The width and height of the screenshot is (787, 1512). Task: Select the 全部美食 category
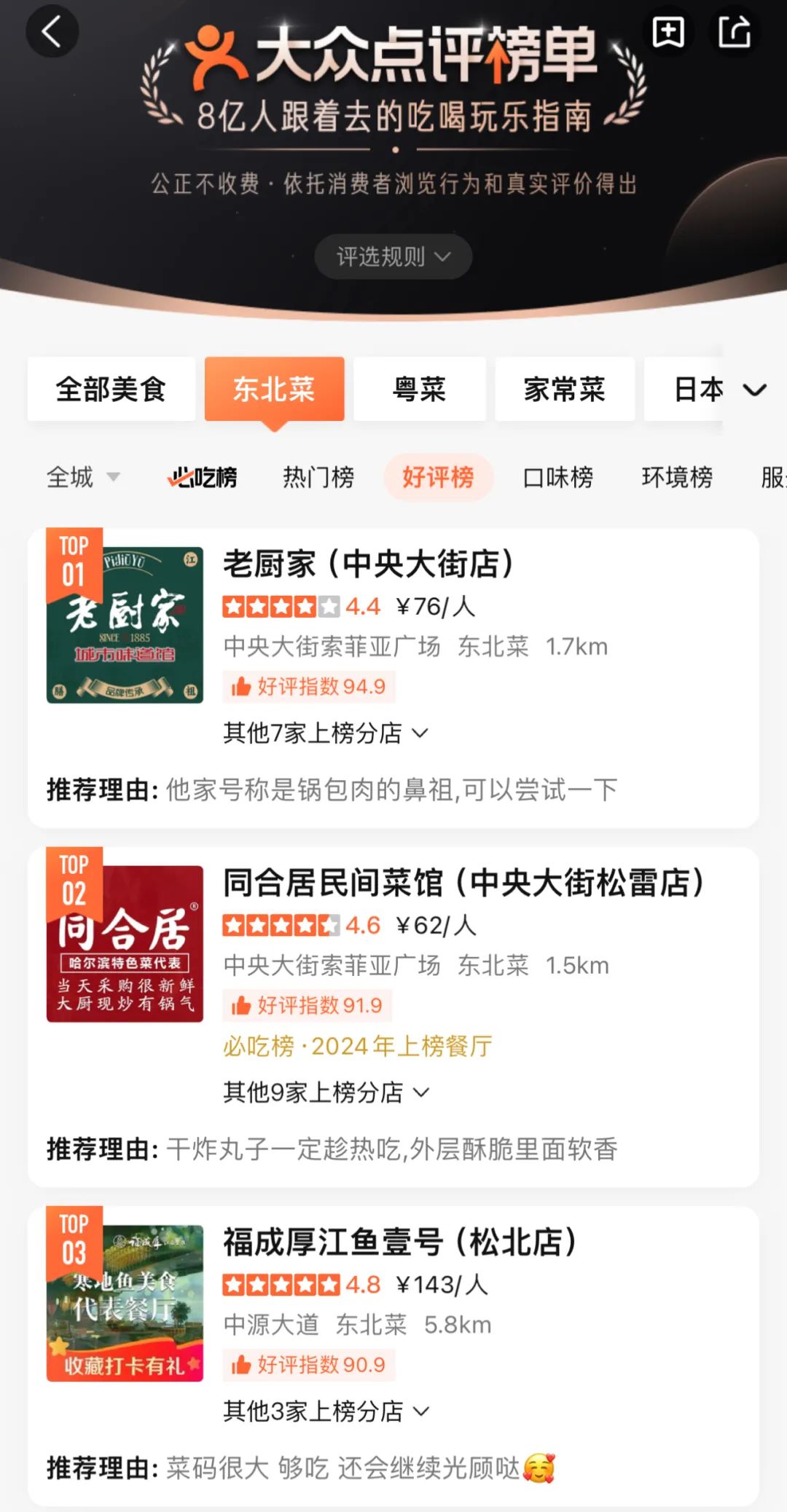[111, 389]
